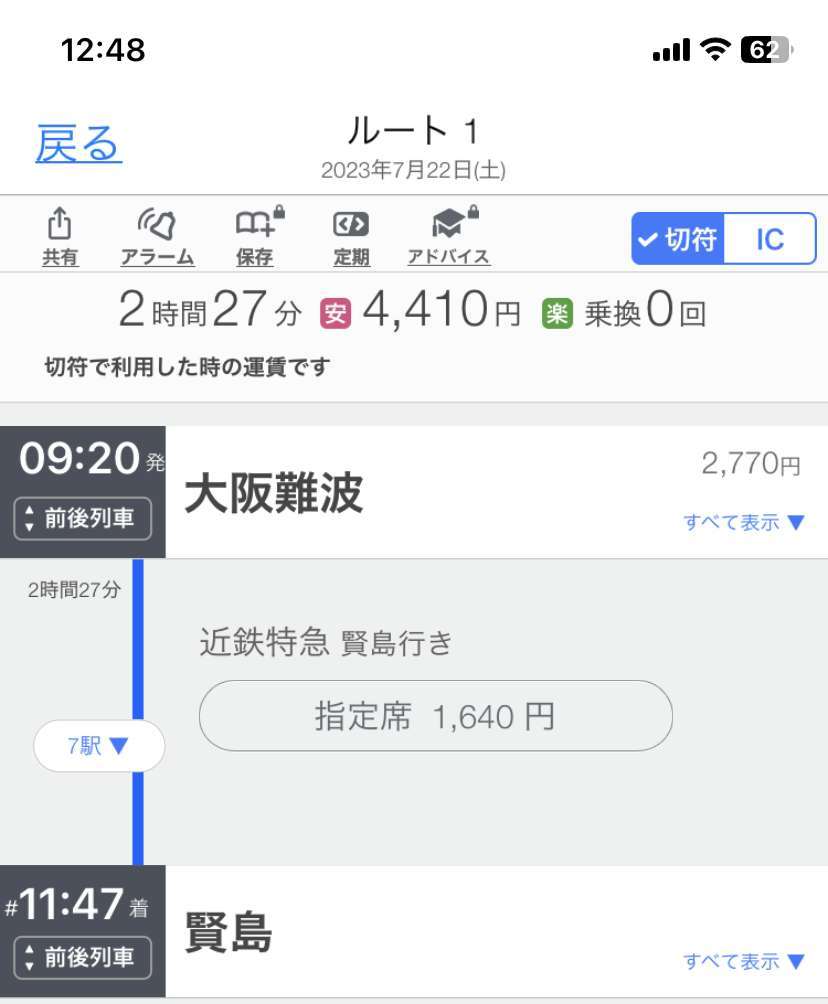
Task: Set an alarm with アラーム
Action: pos(157,237)
